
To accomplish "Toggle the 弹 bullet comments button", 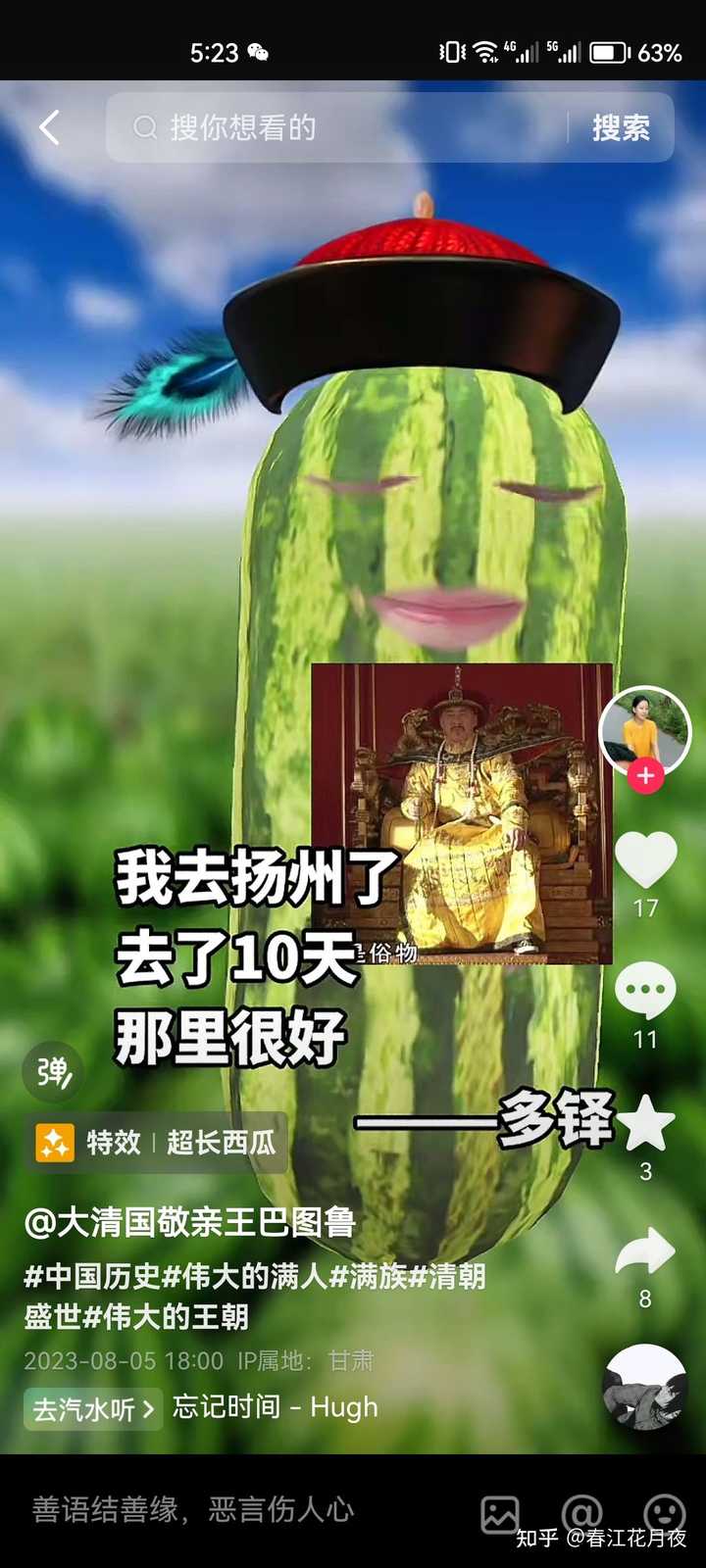I will pyautogui.click(x=53, y=1072).
